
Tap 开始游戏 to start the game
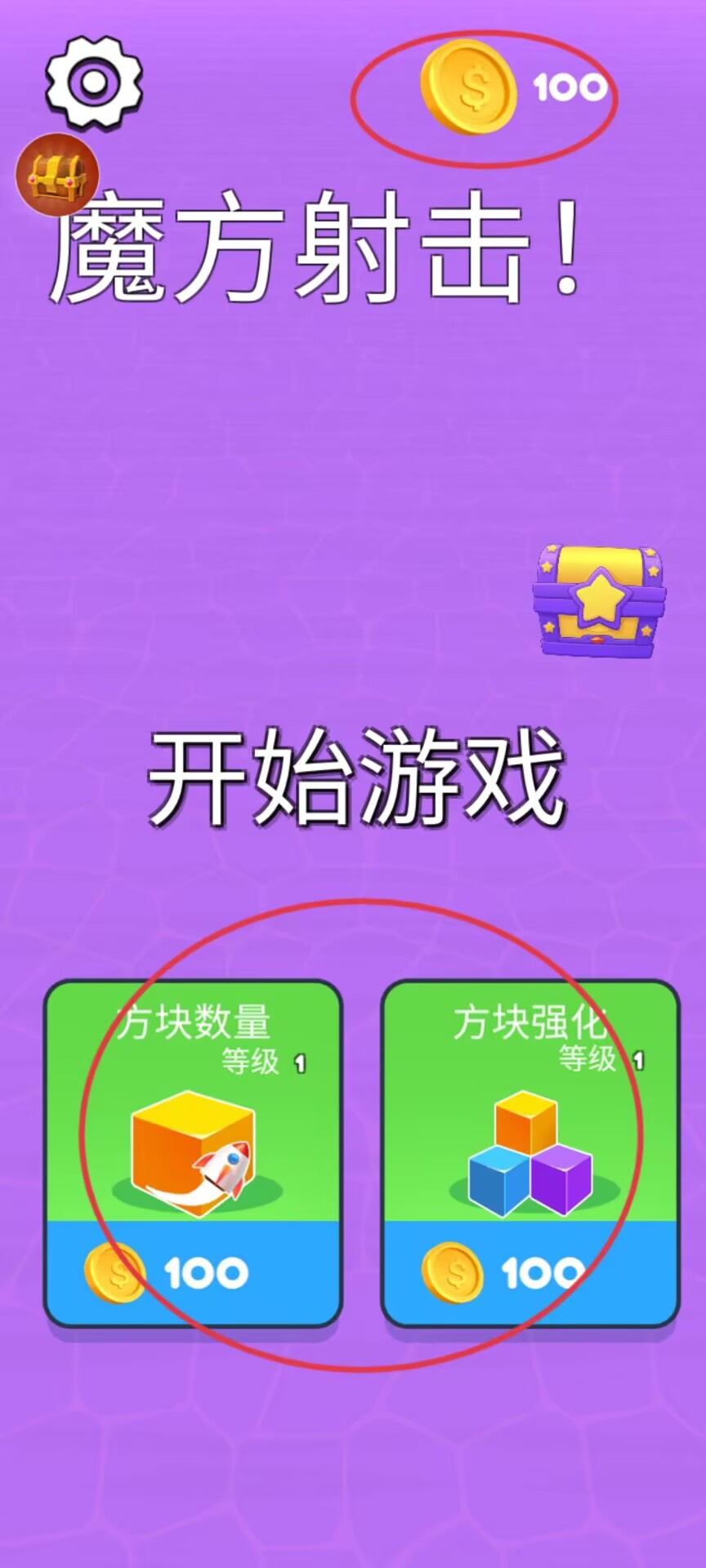coord(355,777)
